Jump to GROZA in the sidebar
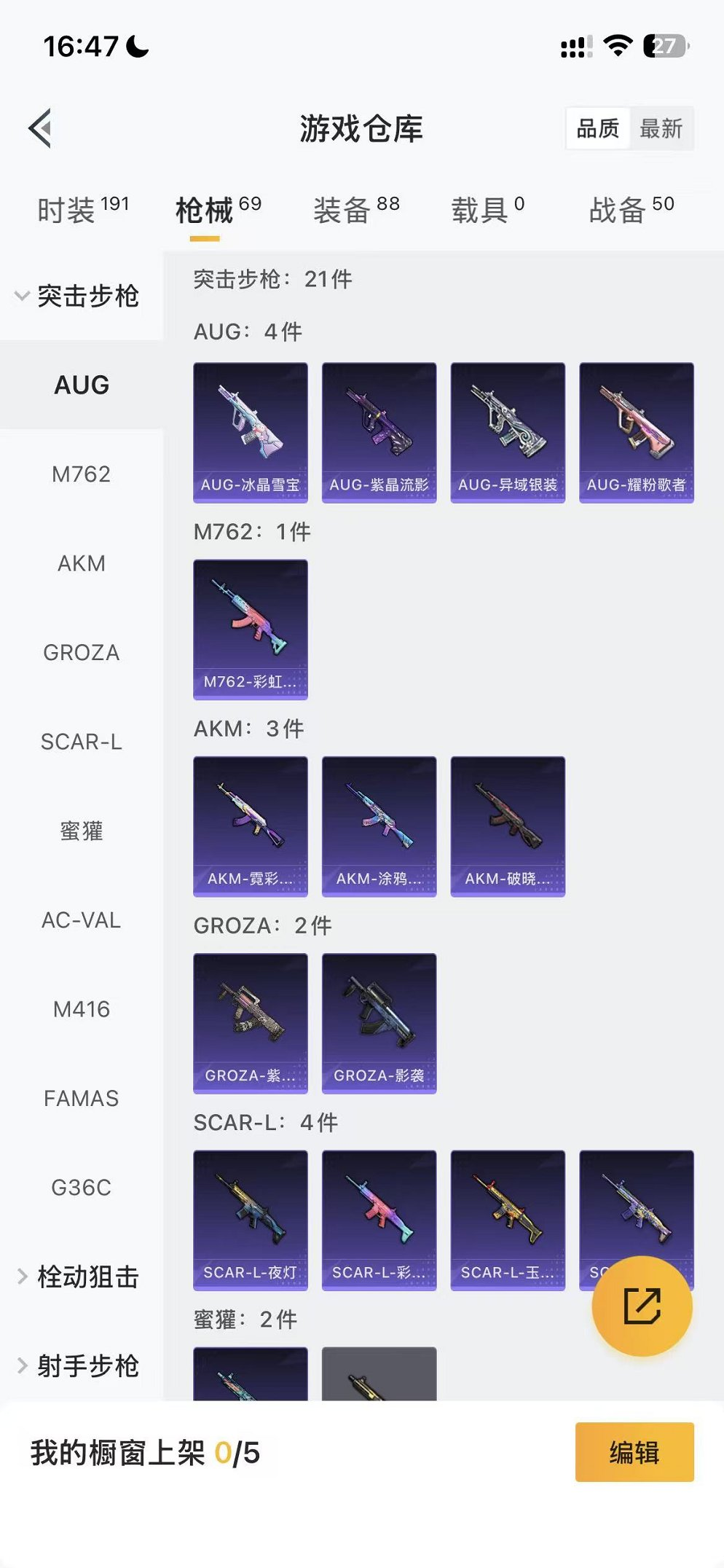 point(81,653)
